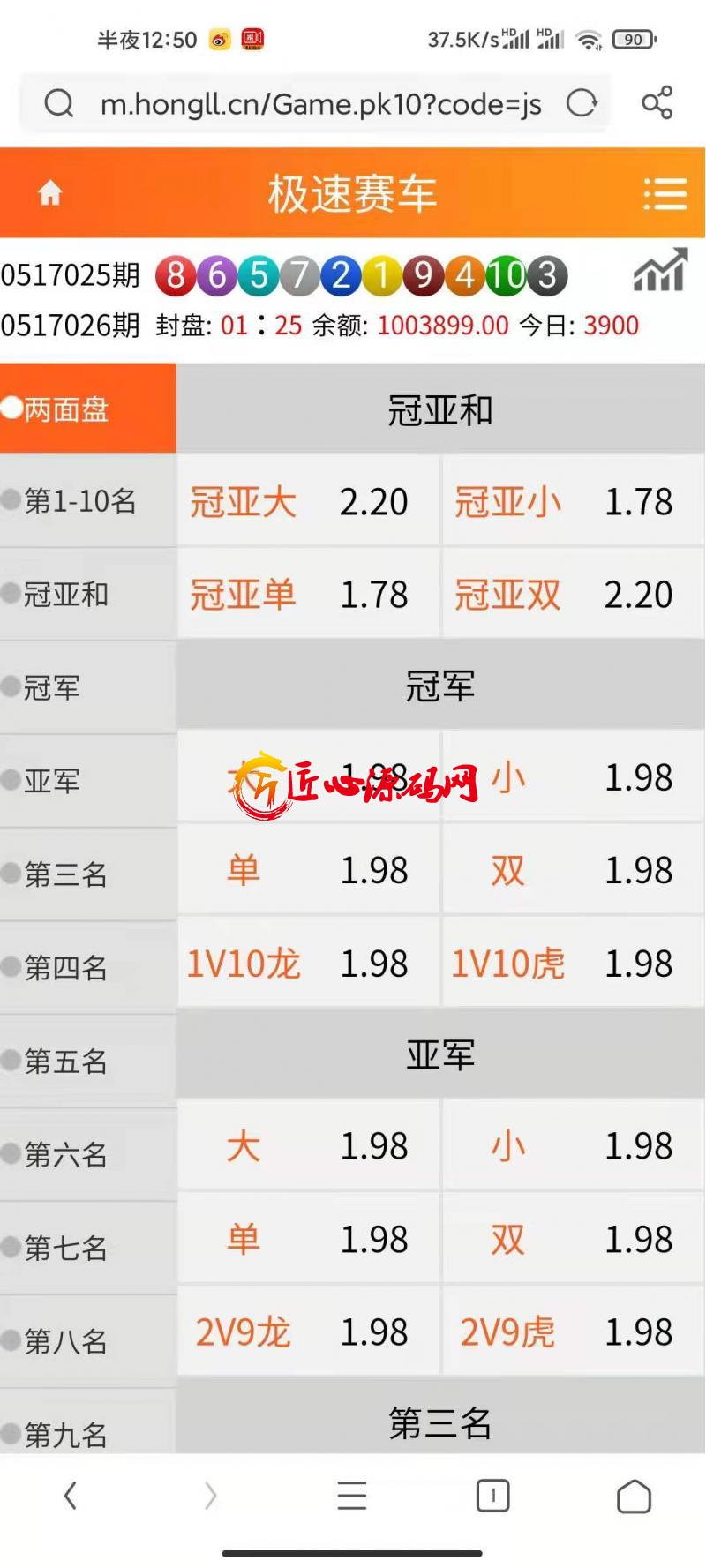Tap the home icon in orange header
The width and height of the screenshot is (706, 1568).
point(50,192)
